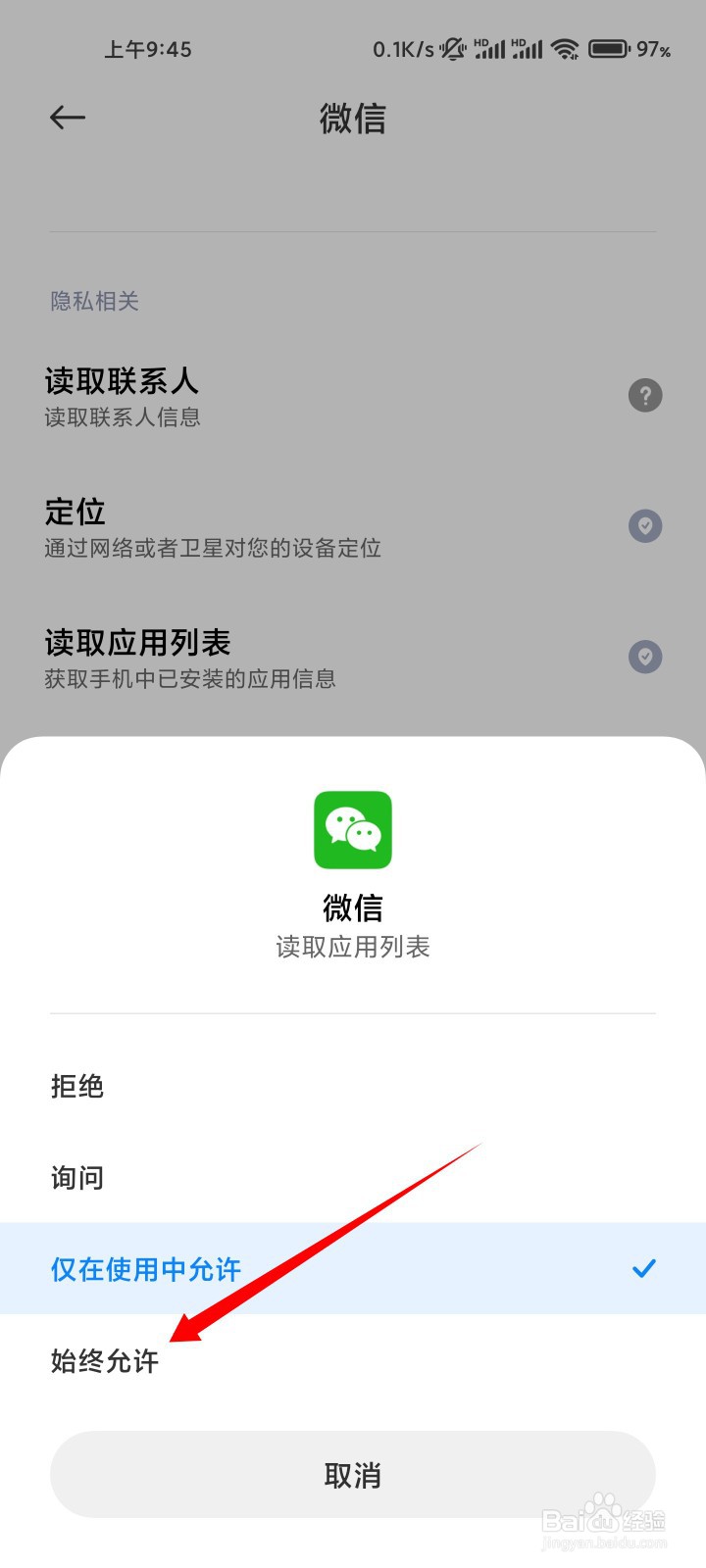Tap the back arrow to leave 微信 settings

(66, 118)
